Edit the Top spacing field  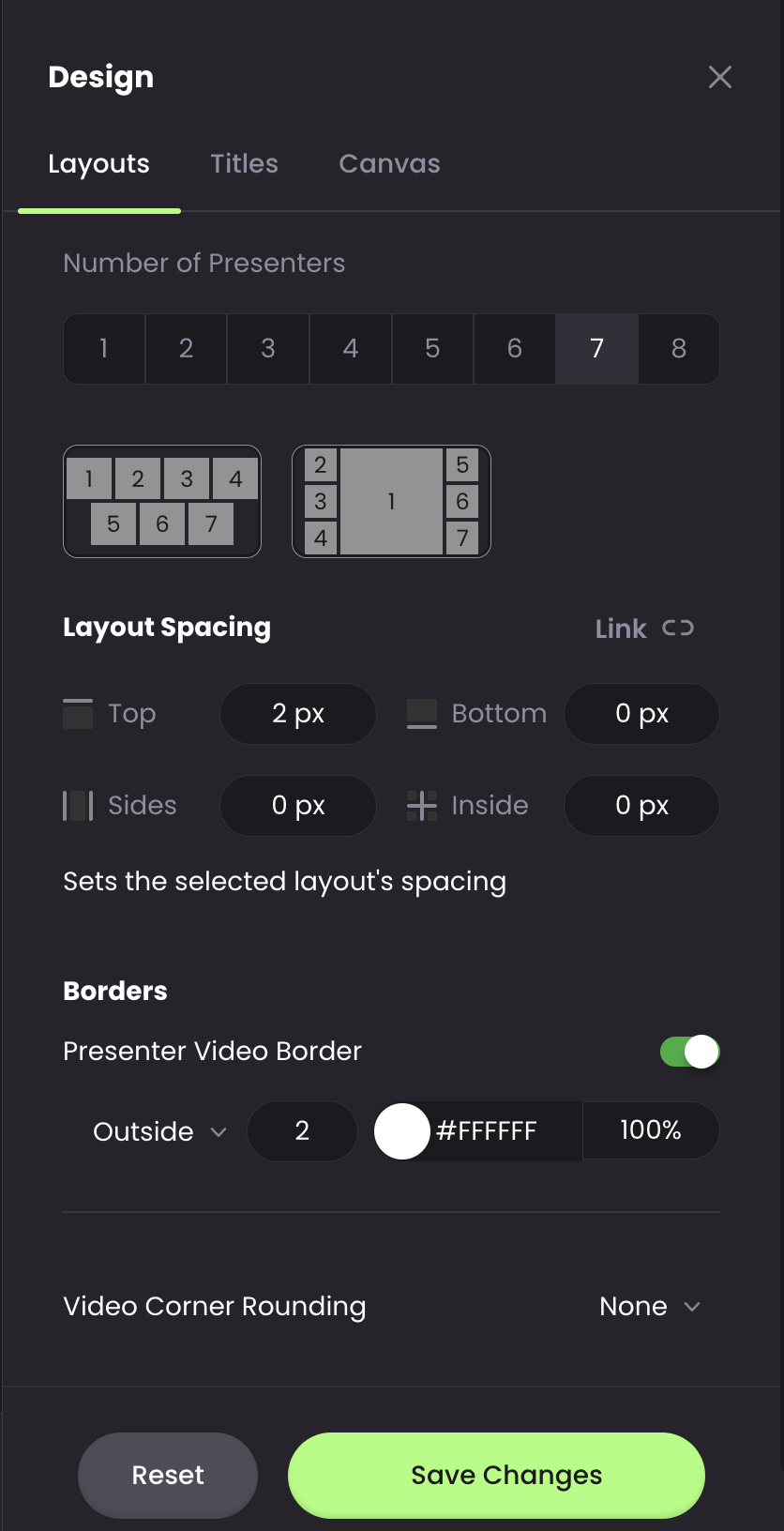point(298,714)
